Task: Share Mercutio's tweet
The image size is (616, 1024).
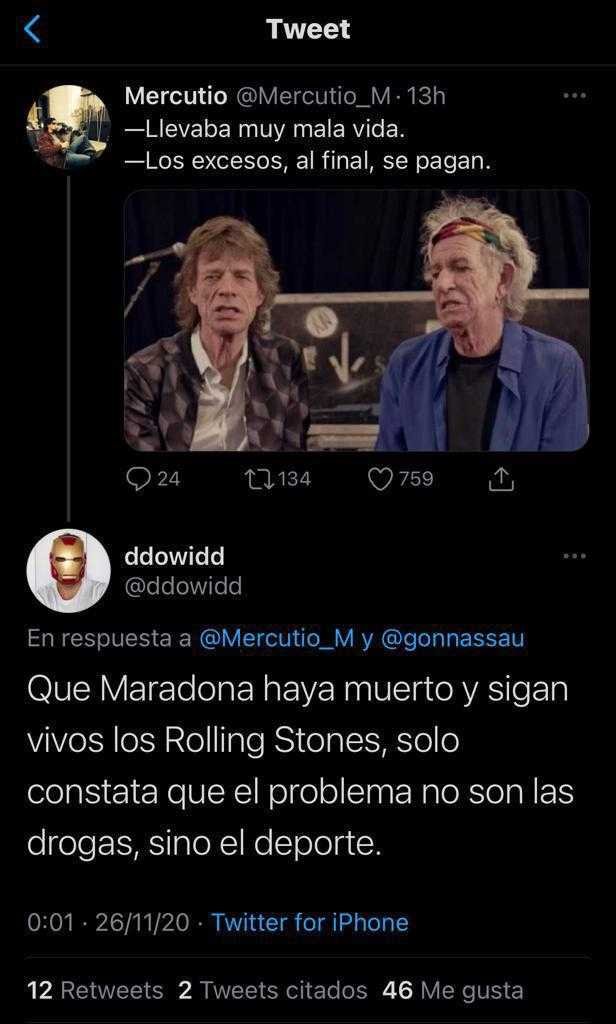Action: [x=500, y=480]
